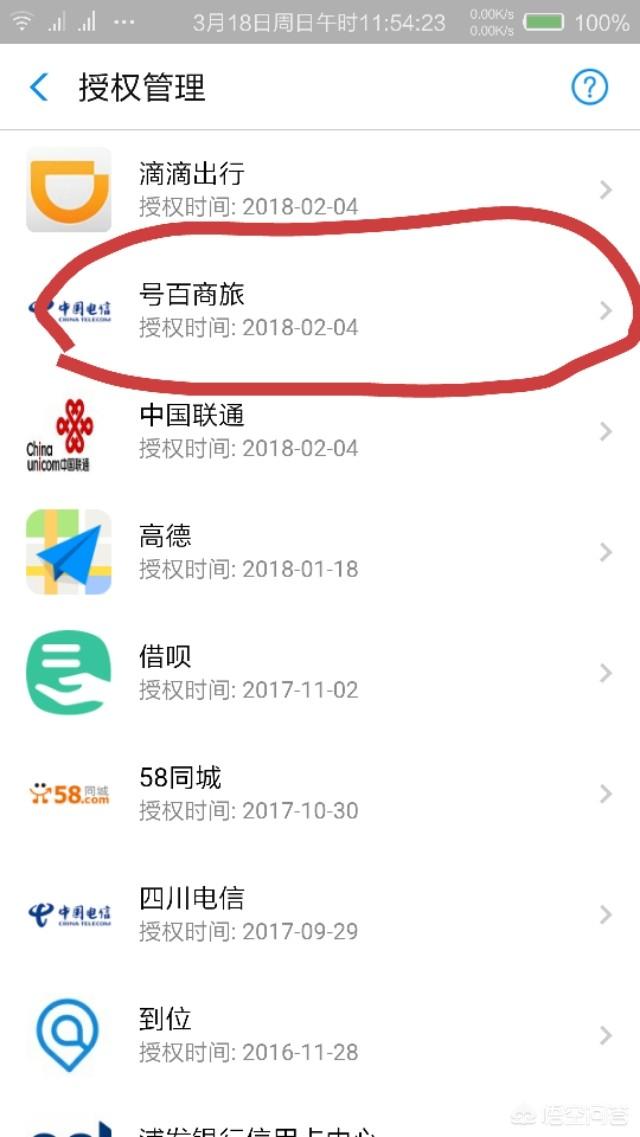Open the help question mark icon
Viewport: 640px width, 1137px height.
tap(589, 88)
